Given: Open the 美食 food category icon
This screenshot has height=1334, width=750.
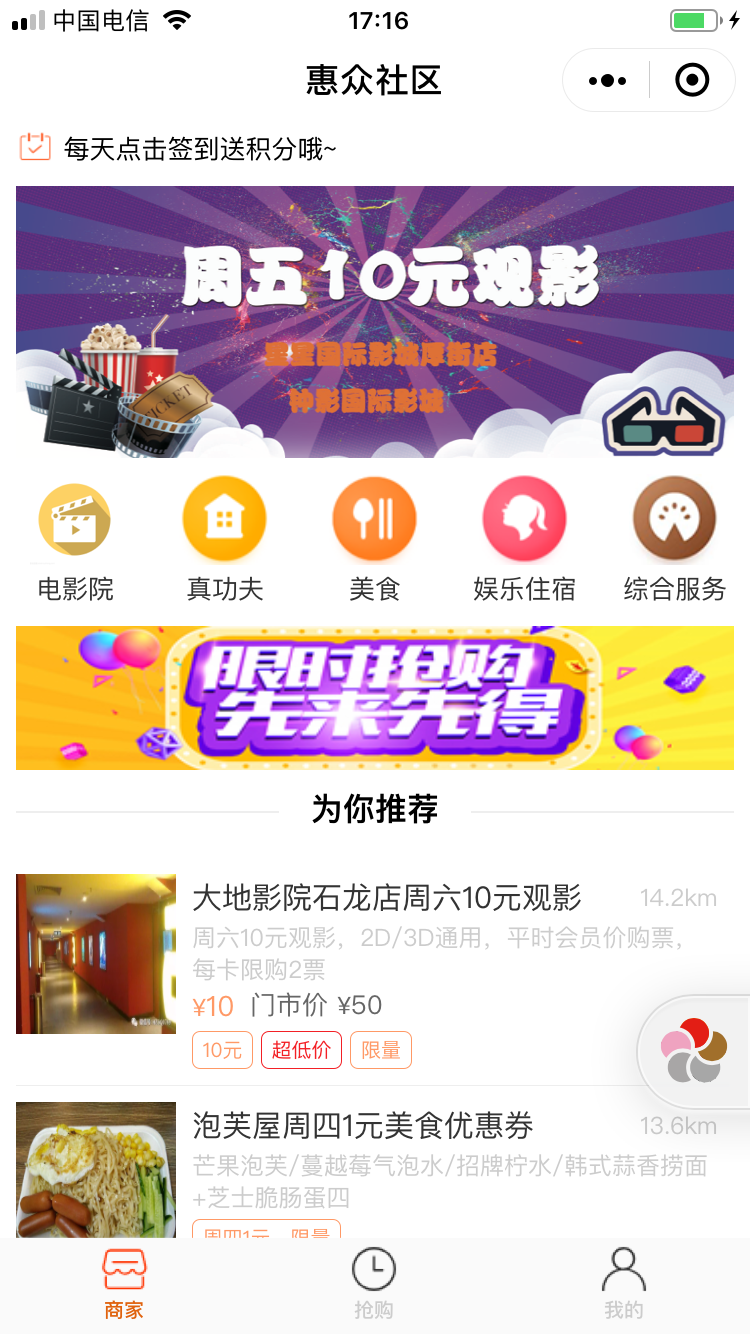Looking at the screenshot, I should (374, 519).
